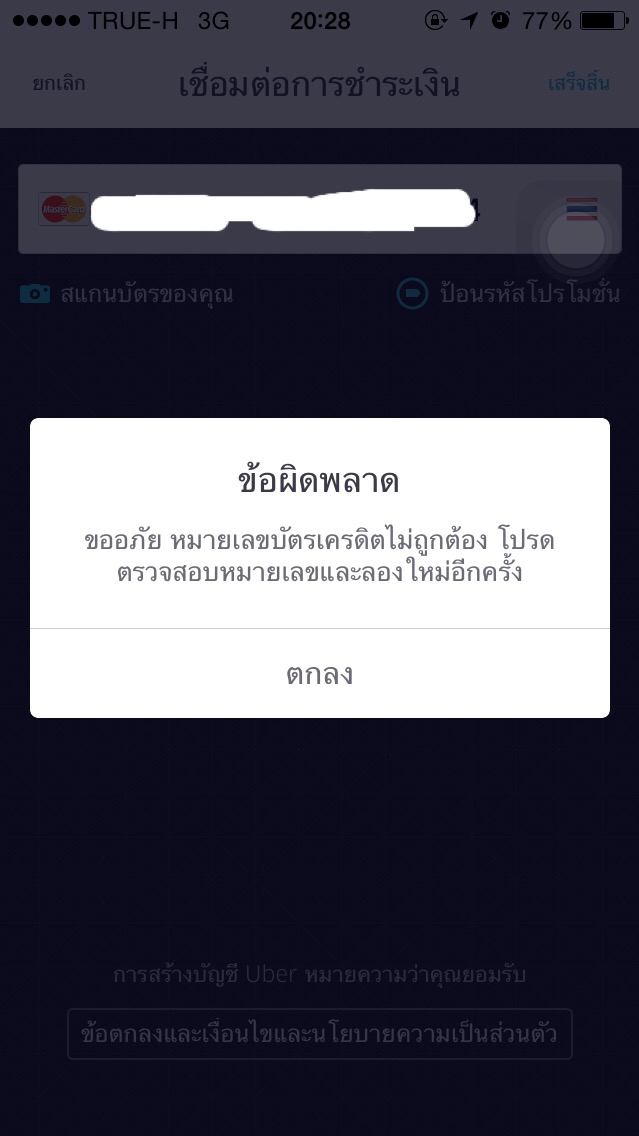Open ป้อนรหัสโปรโมชั่น promo code entry
This screenshot has height=1136, width=639.
pyautogui.click(x=509, y=294)
